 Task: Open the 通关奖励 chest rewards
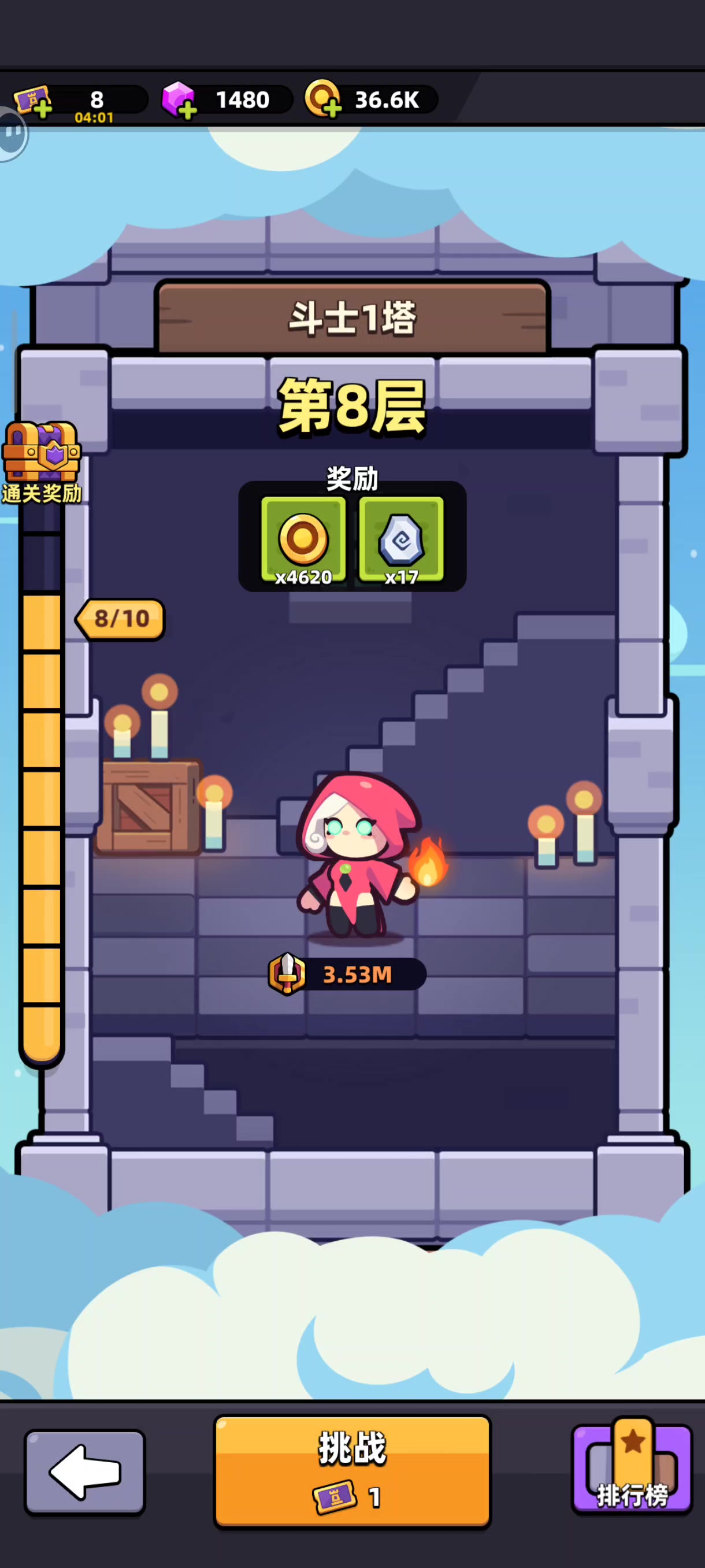(x=41, y=463)
